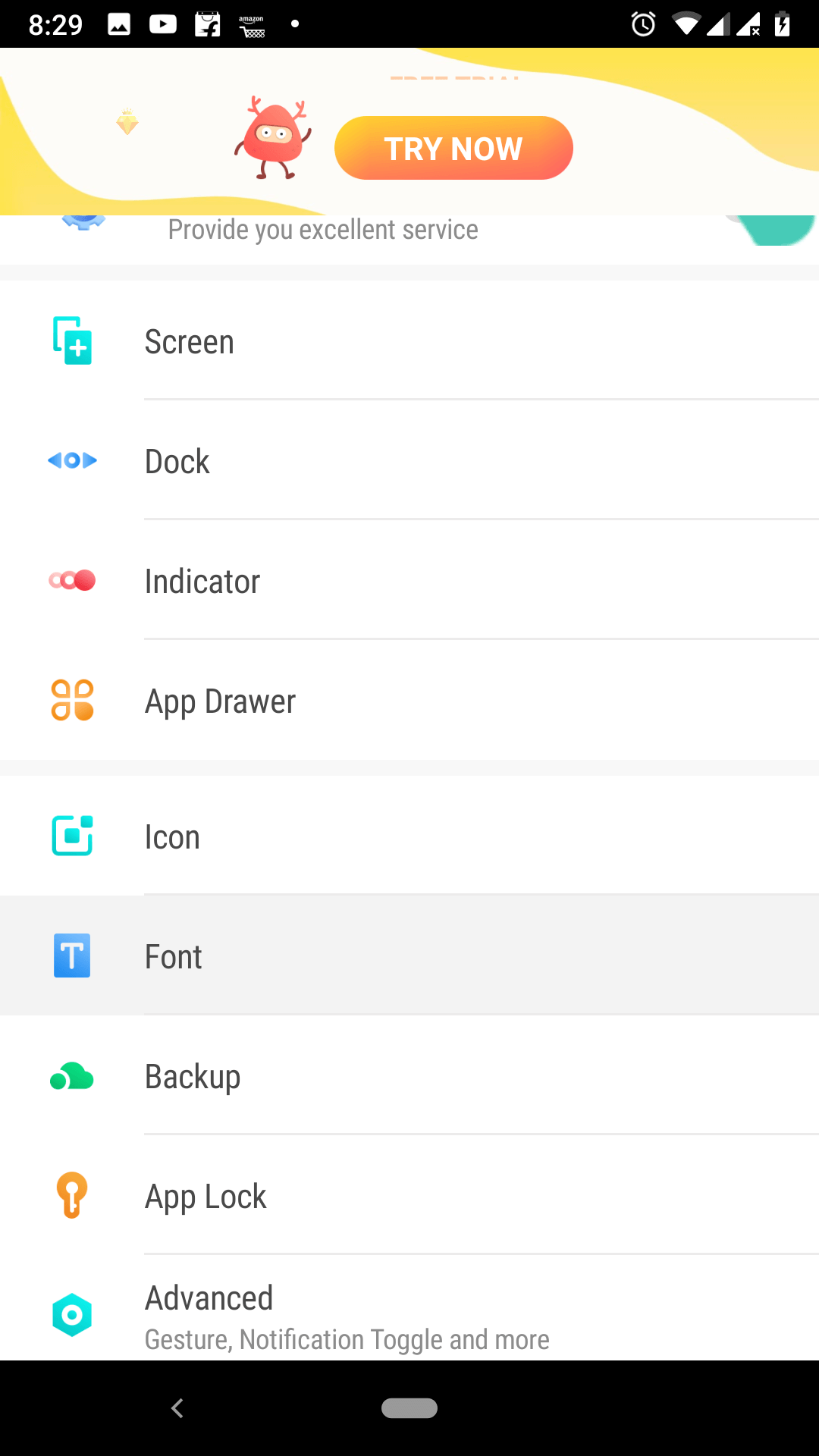Image resolution: width=819 pixels, height=1456 pixels.
Task: Tap the home pill in navigation bar
Action: (x=409, y=1408)
